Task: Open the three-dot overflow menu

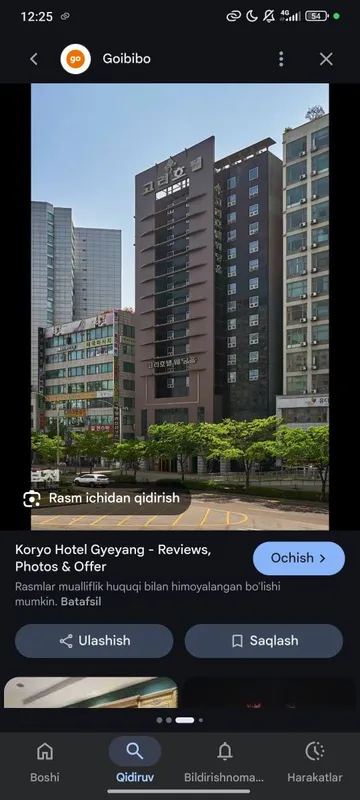Action: coord(281,59)
